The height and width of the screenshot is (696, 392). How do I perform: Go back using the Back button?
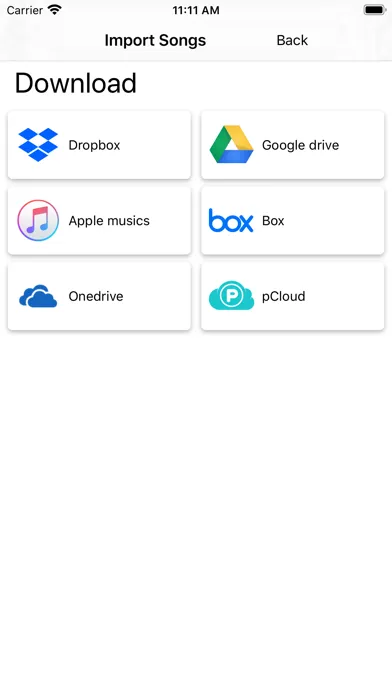click(x=292, y=40)
